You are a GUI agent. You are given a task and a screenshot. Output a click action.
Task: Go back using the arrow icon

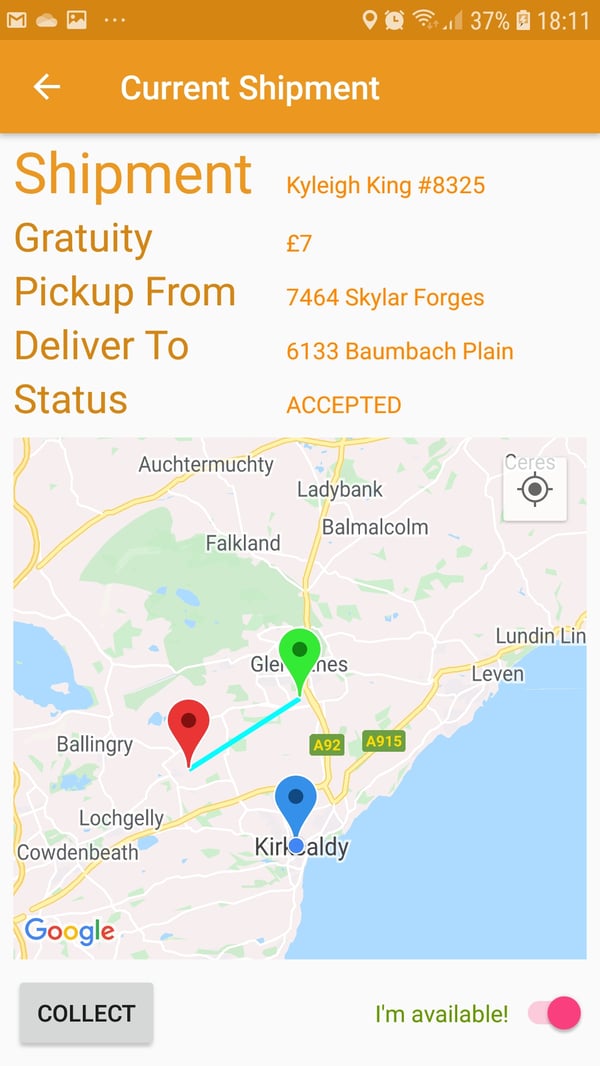(47, 87)
